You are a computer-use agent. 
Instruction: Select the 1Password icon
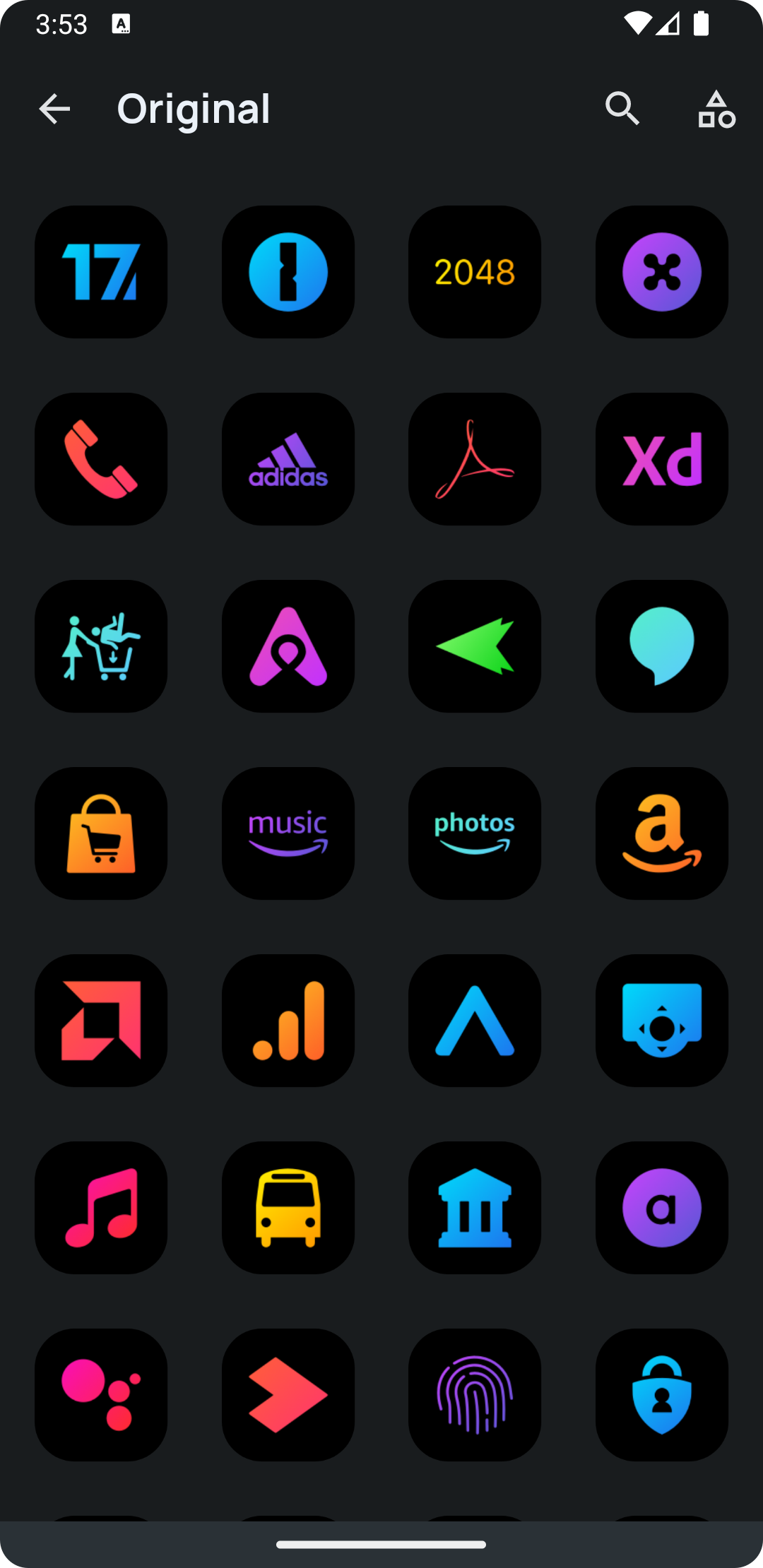(x=288, y=272)
